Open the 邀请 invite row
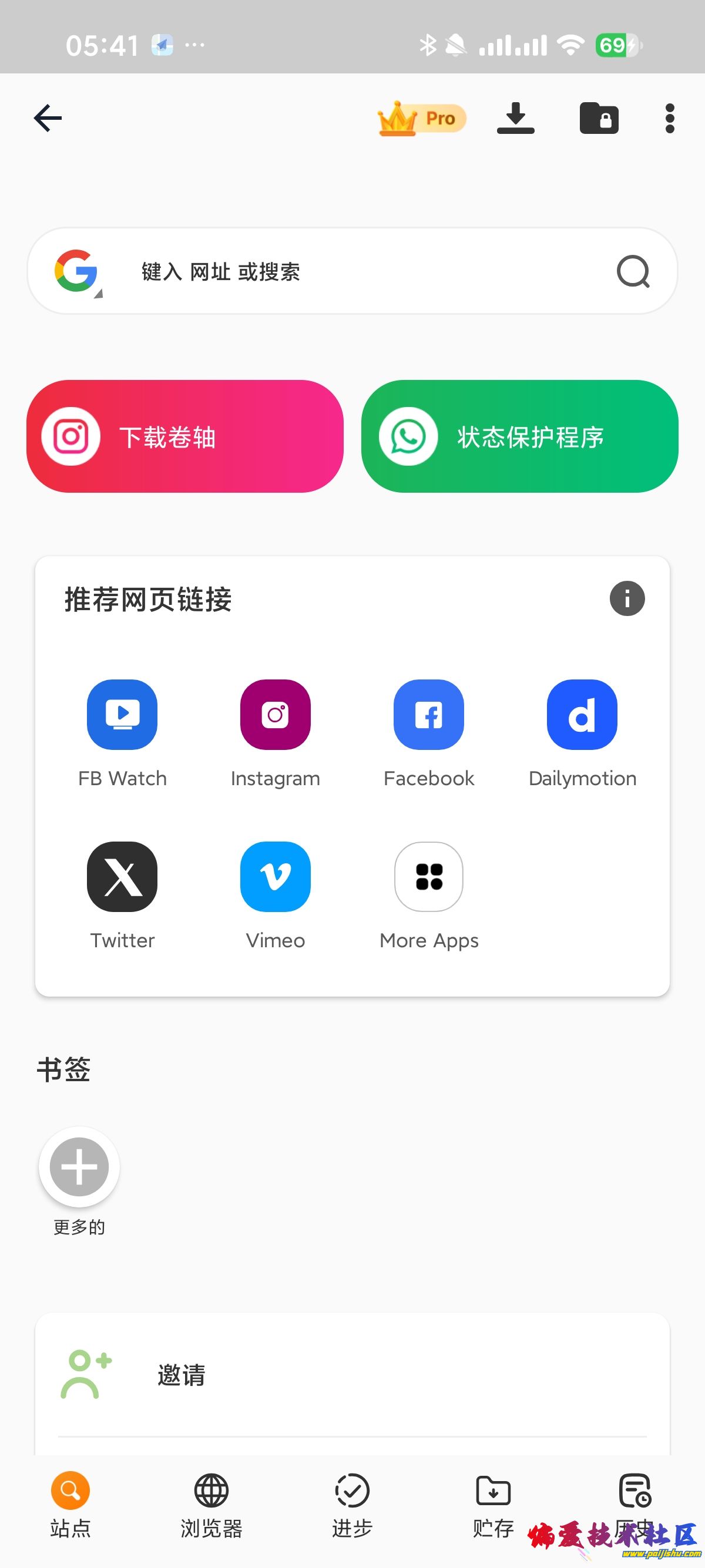 pos(352,1375)
